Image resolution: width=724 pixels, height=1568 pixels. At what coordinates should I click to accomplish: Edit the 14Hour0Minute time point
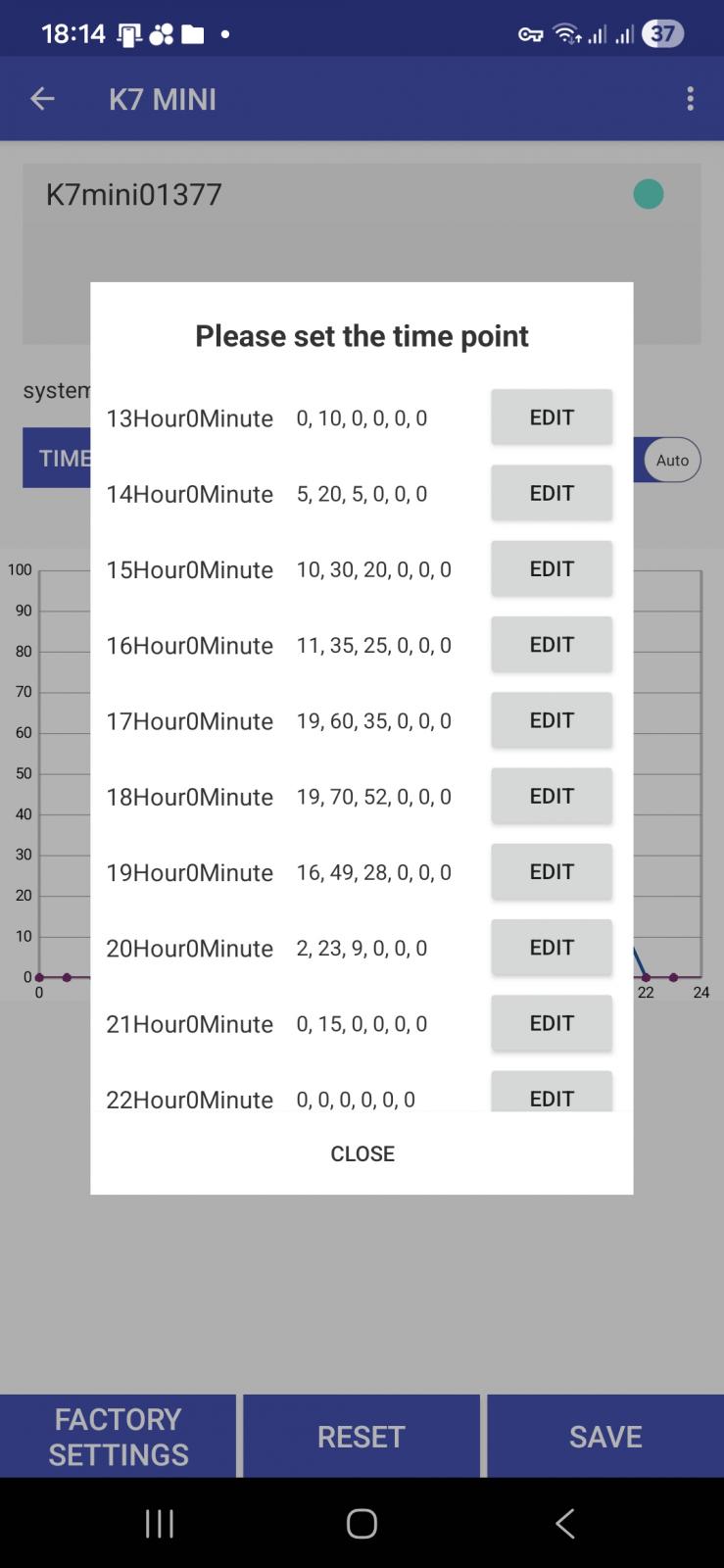[552, 493]
